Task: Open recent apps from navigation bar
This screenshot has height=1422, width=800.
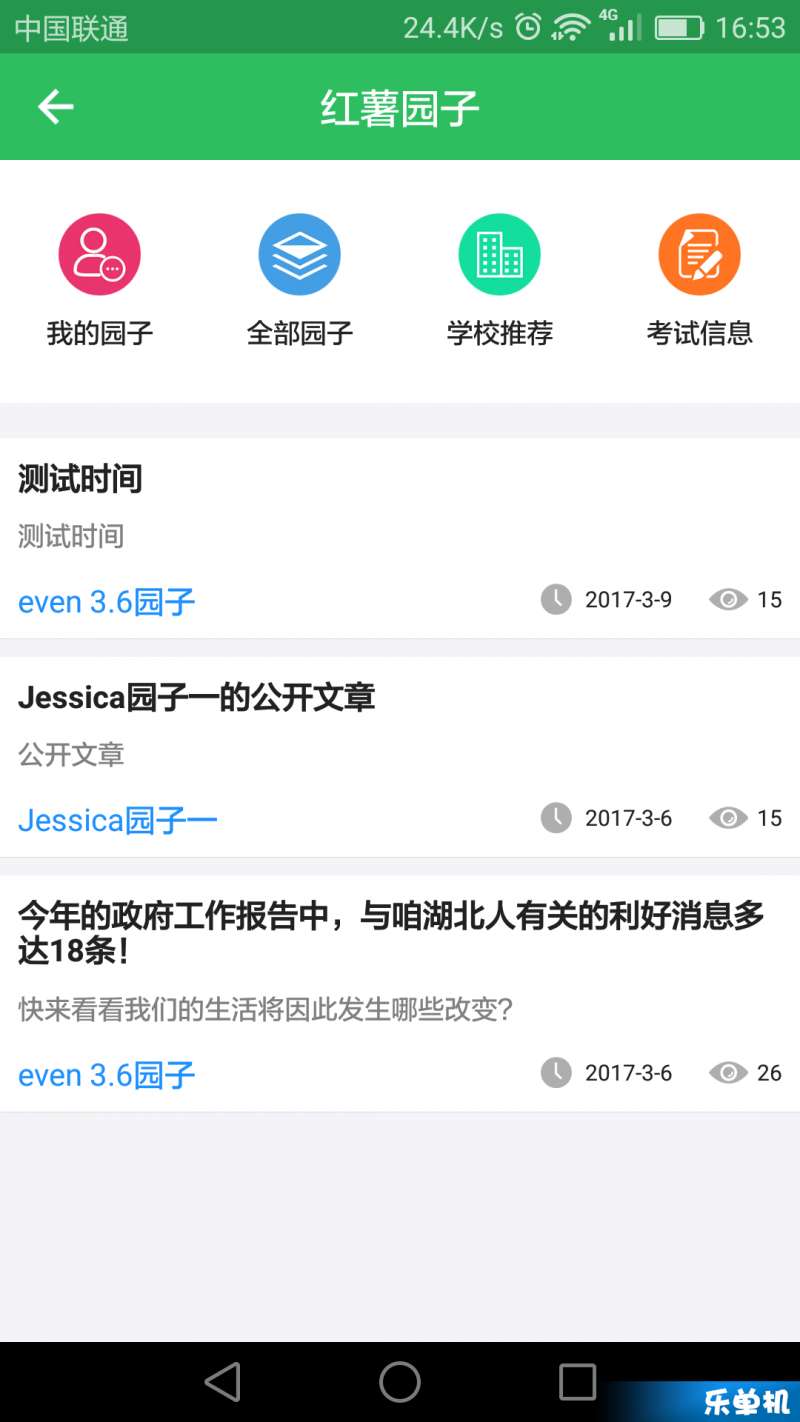Action: [x=577, y=1382]
